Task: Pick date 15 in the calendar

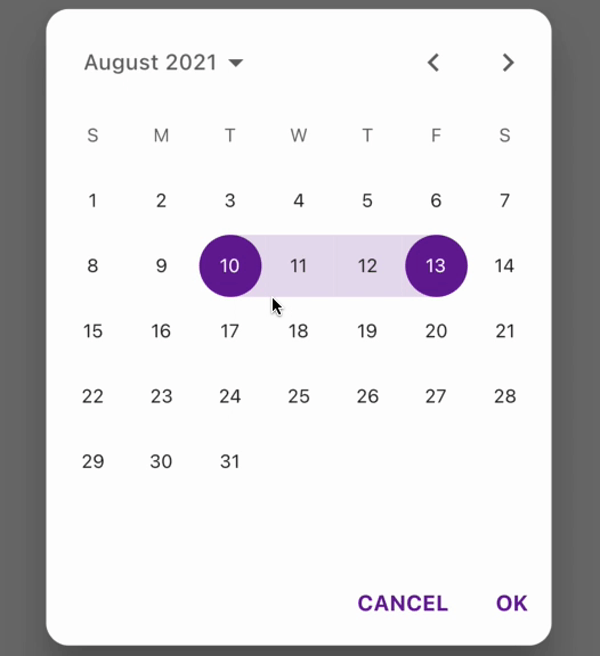Action: coord(93,331)
